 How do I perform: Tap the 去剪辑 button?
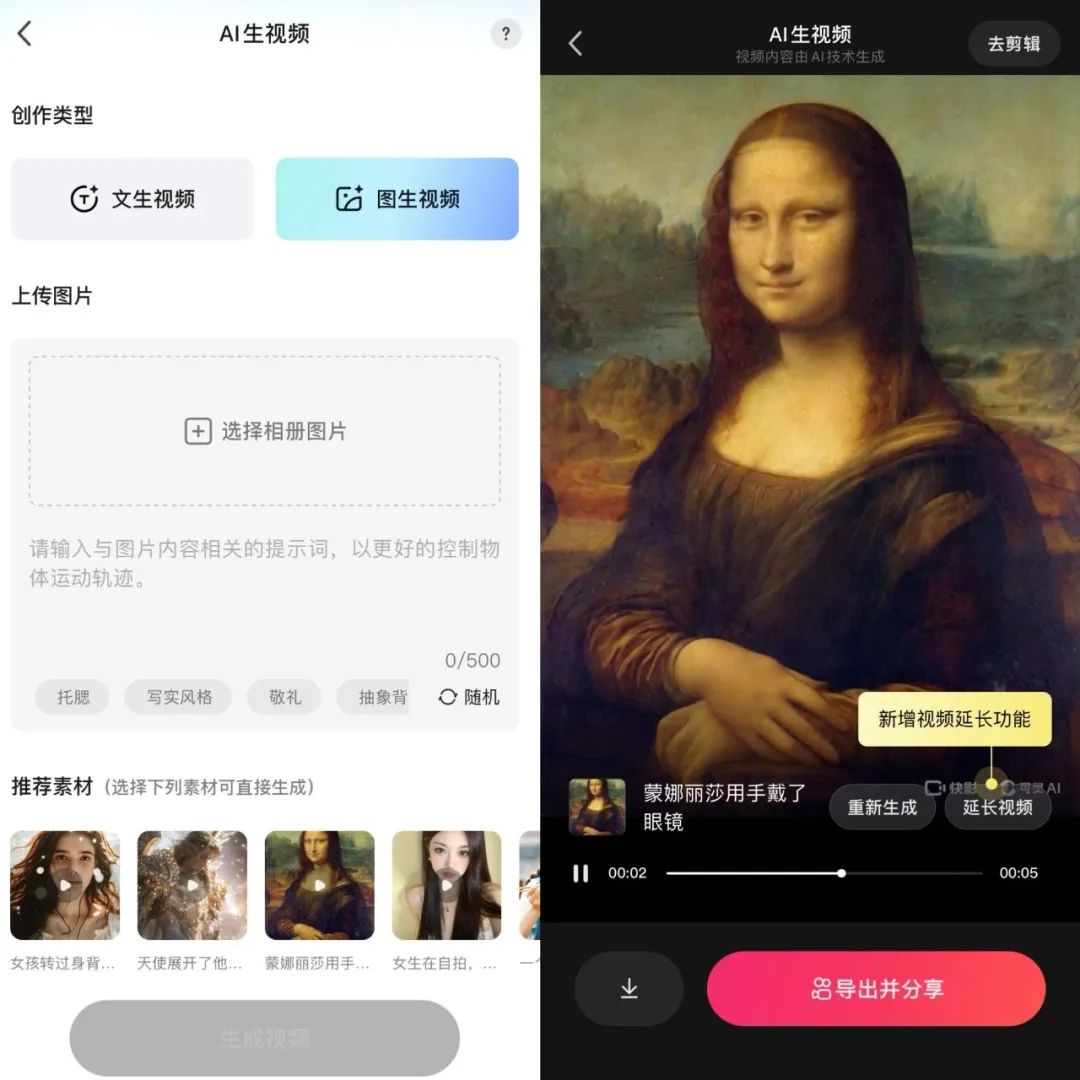[1013, 45]
